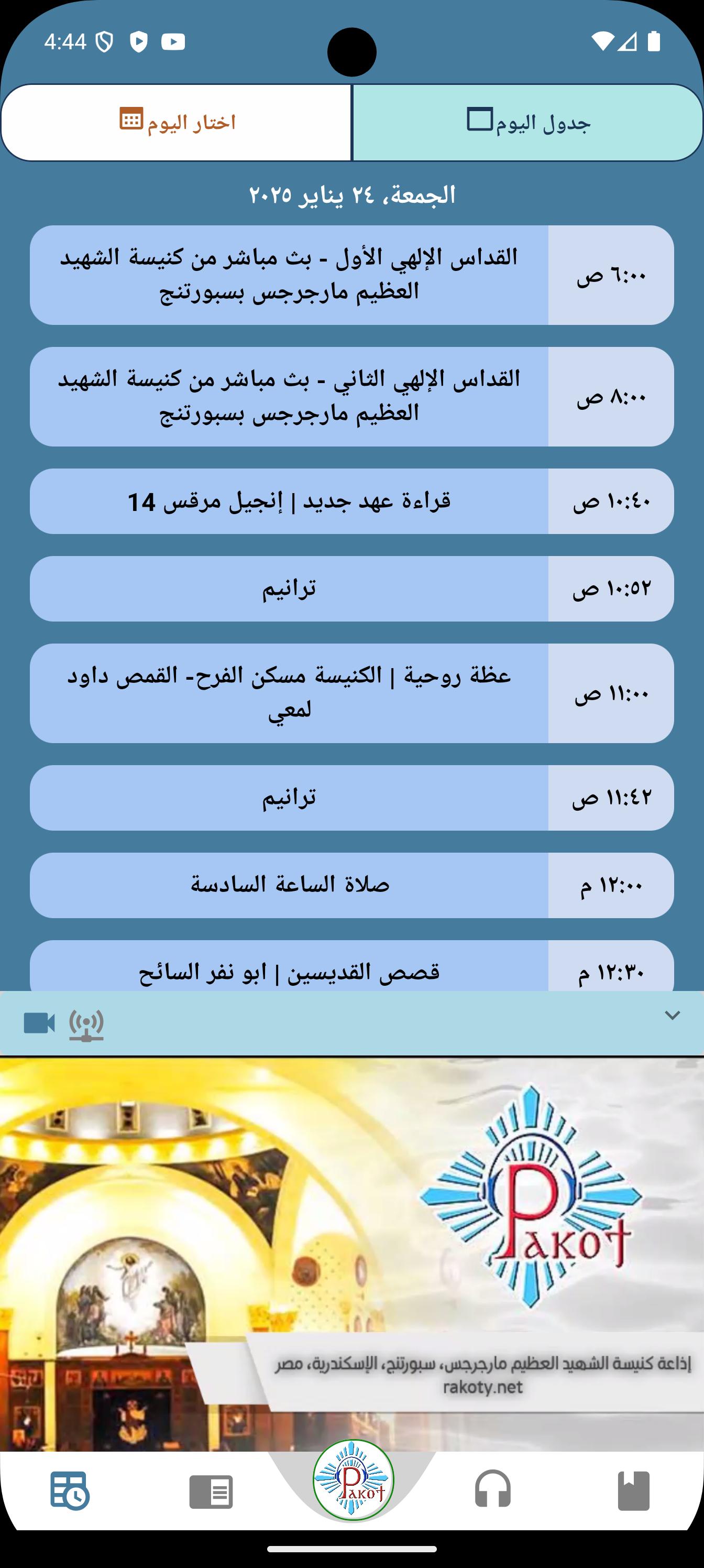This screenshot has height=1568, width=704.
Task: Collapse the player with the chevron
Action: point(672,1015)
